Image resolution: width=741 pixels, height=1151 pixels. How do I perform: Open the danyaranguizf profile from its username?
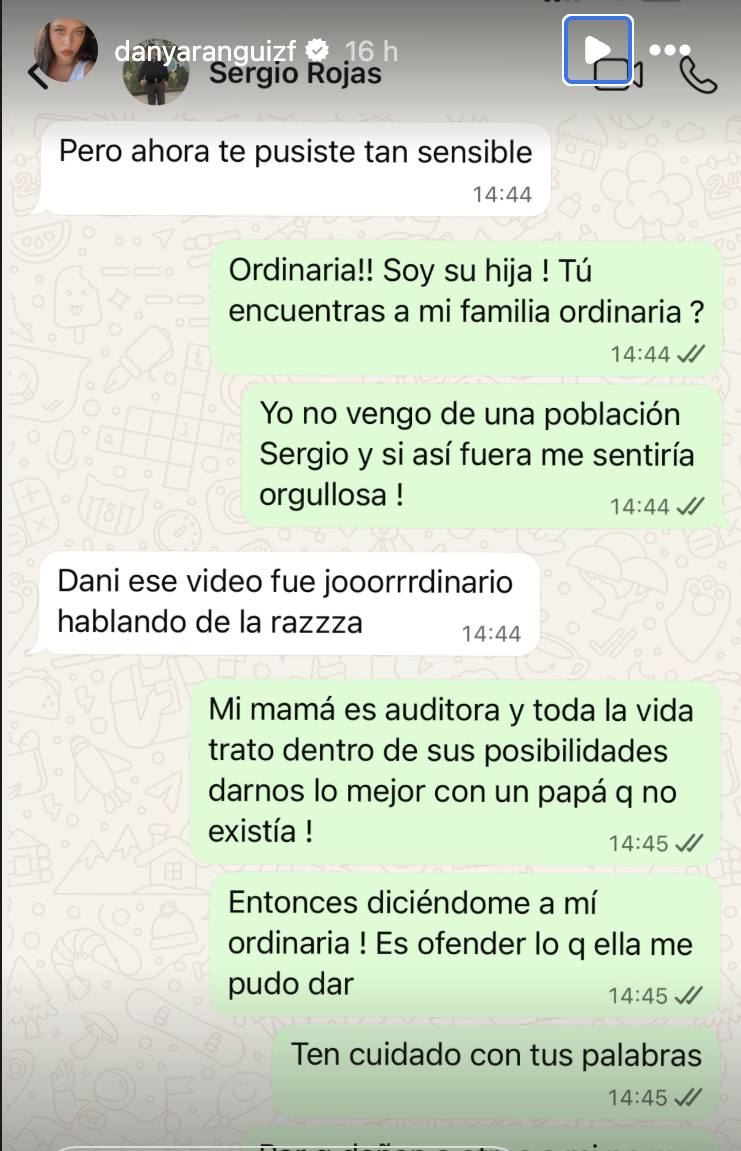[x=207, y=49]
